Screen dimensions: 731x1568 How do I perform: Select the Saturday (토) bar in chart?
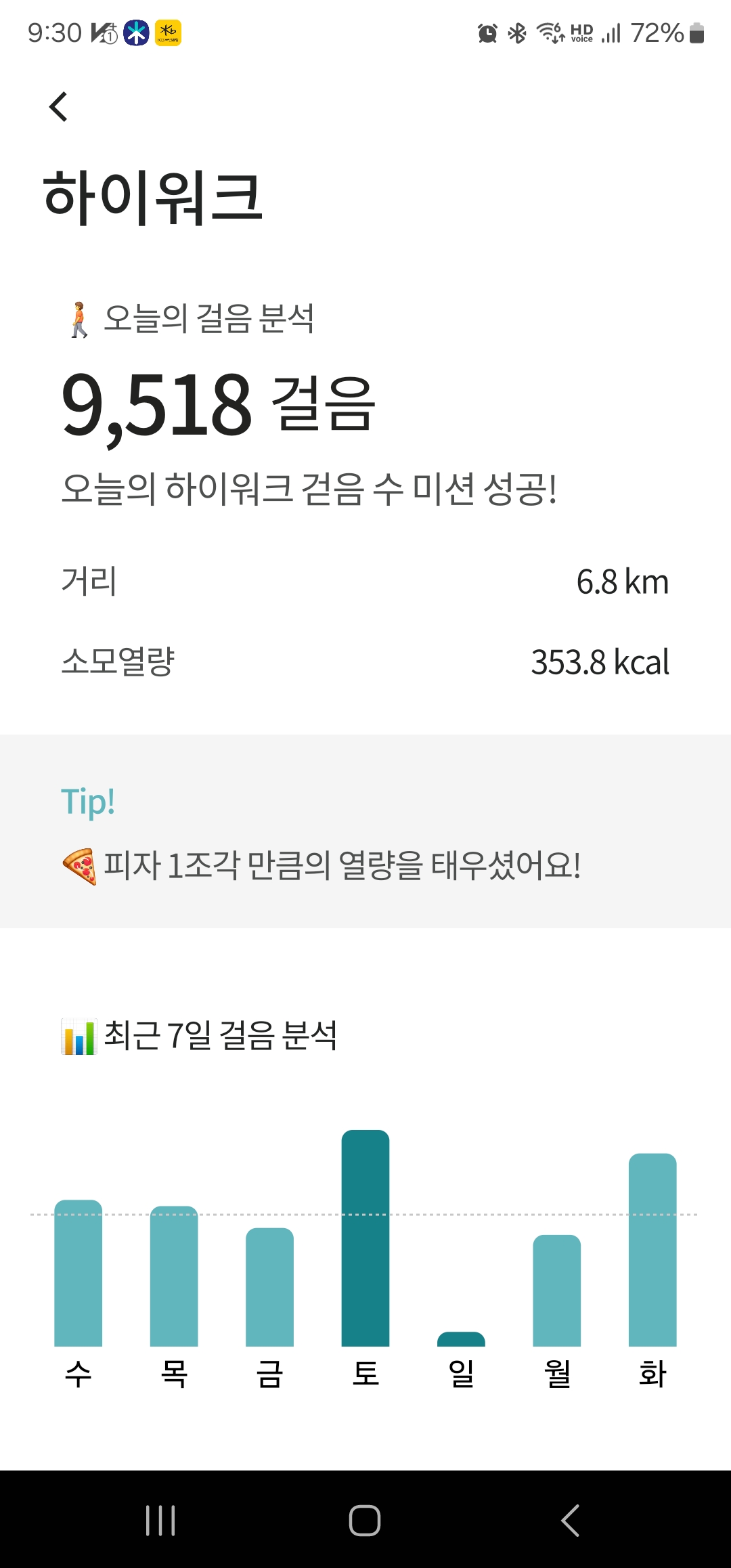(x=365, y=1238)
